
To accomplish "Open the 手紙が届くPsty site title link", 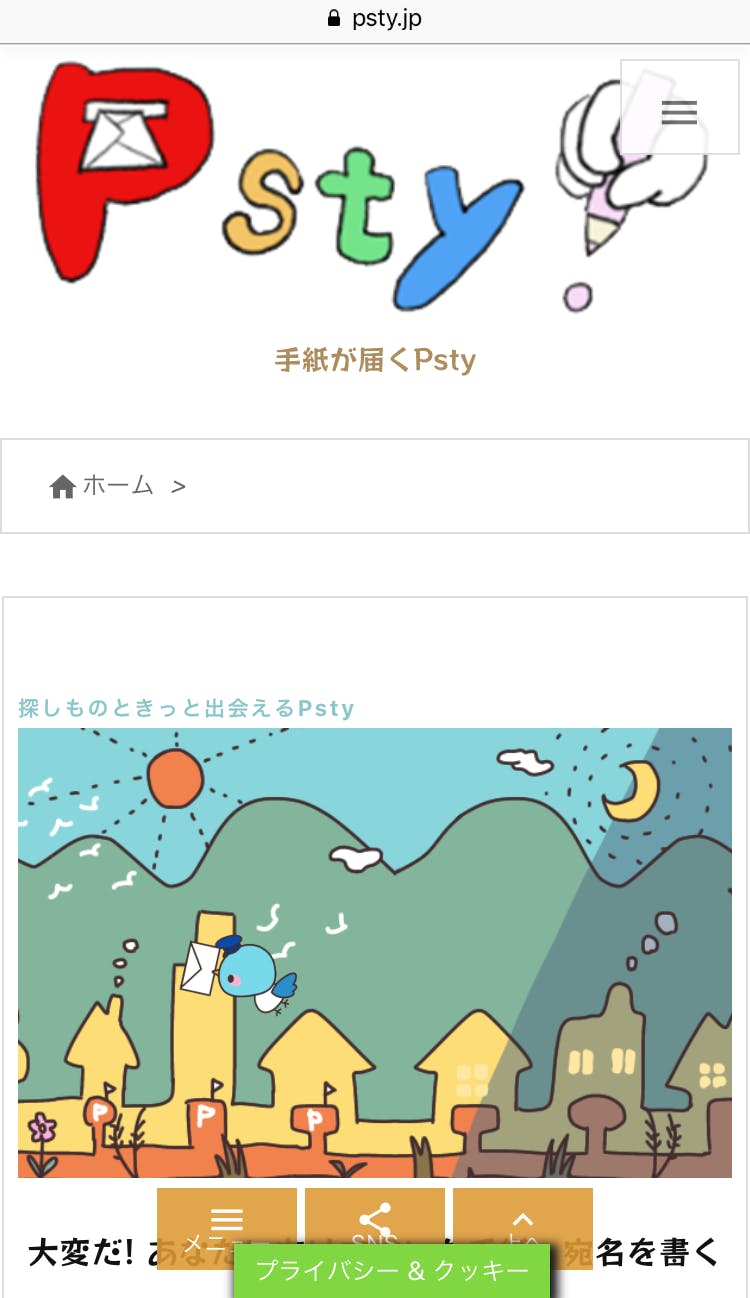I will 375,360.
